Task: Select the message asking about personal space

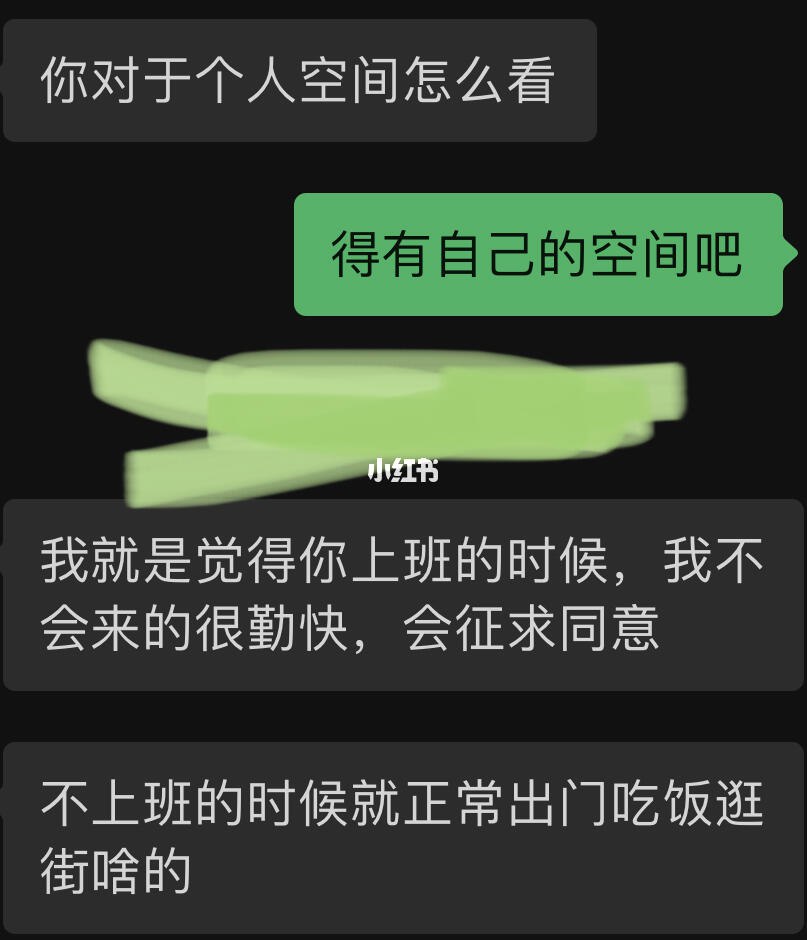Action: (x=300, y=78)
